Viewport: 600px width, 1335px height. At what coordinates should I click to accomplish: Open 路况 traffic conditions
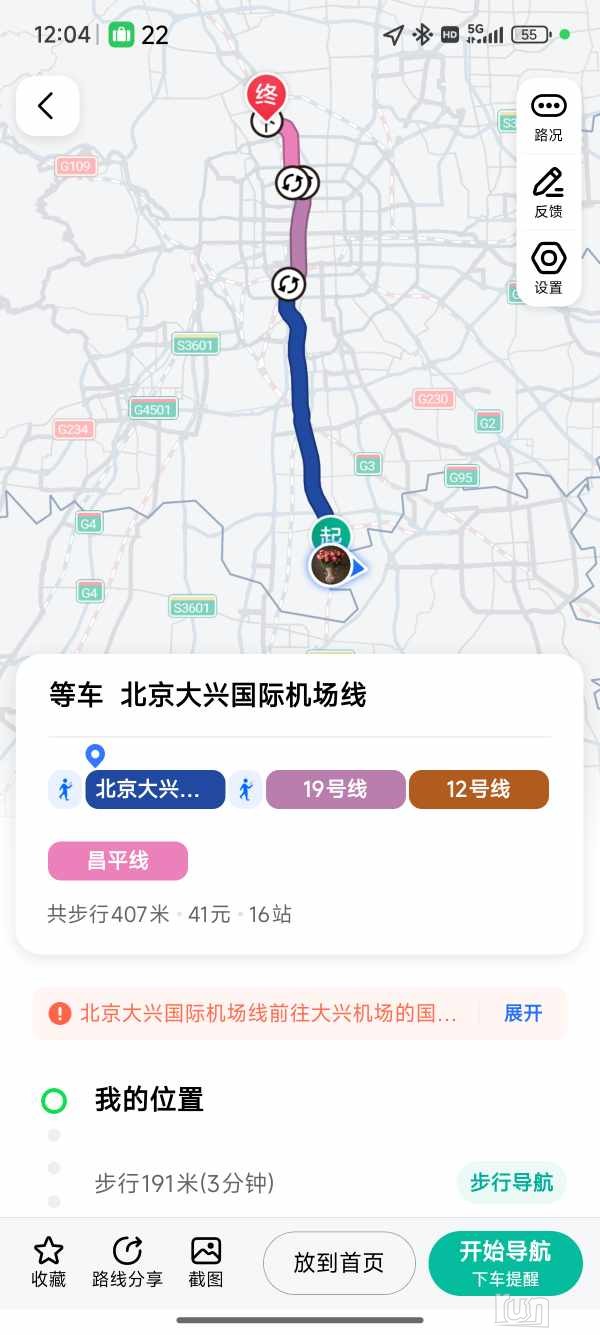(548, 116)
